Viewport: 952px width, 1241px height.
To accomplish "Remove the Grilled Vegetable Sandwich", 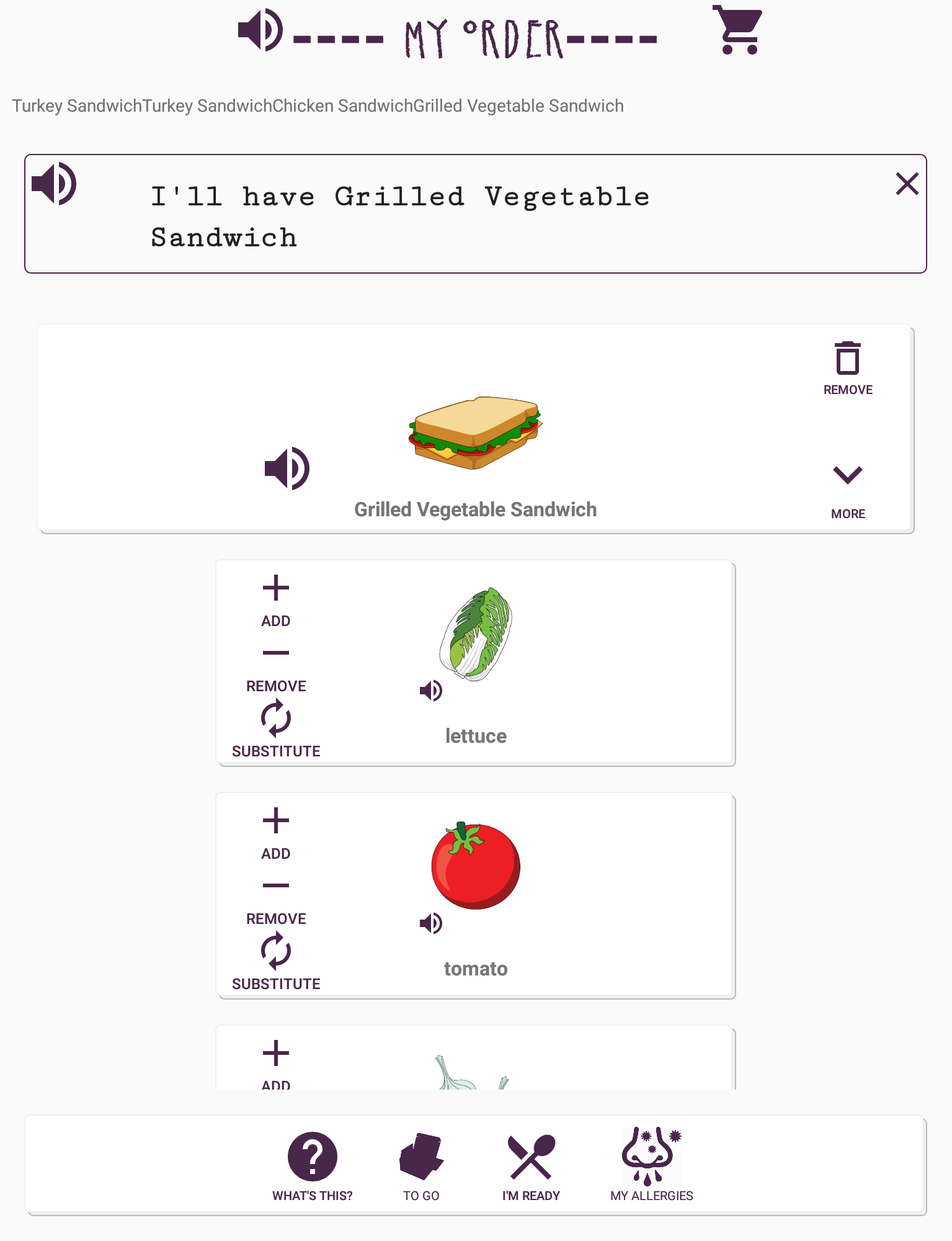I will tap(848, 367).
